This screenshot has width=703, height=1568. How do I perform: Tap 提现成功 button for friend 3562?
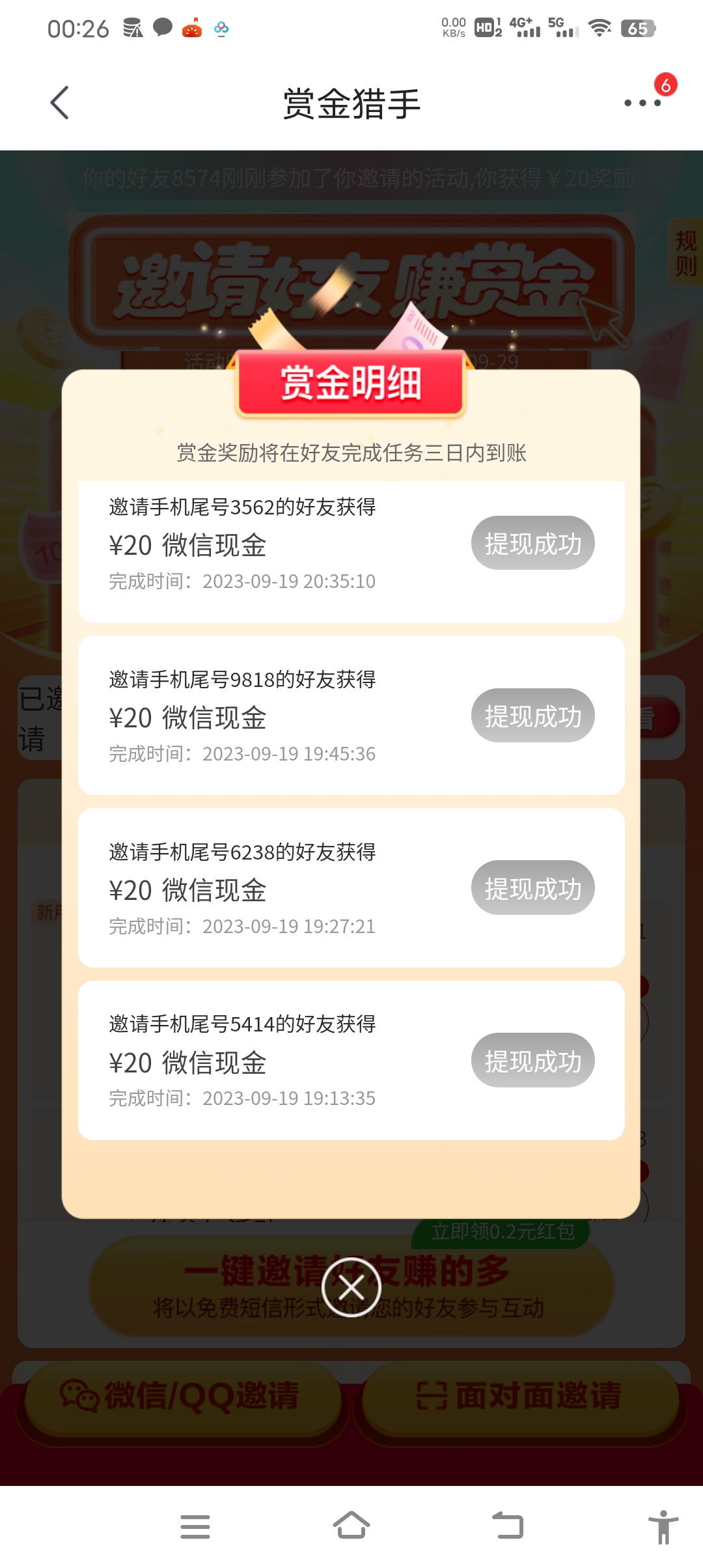(x=532, y=543)
